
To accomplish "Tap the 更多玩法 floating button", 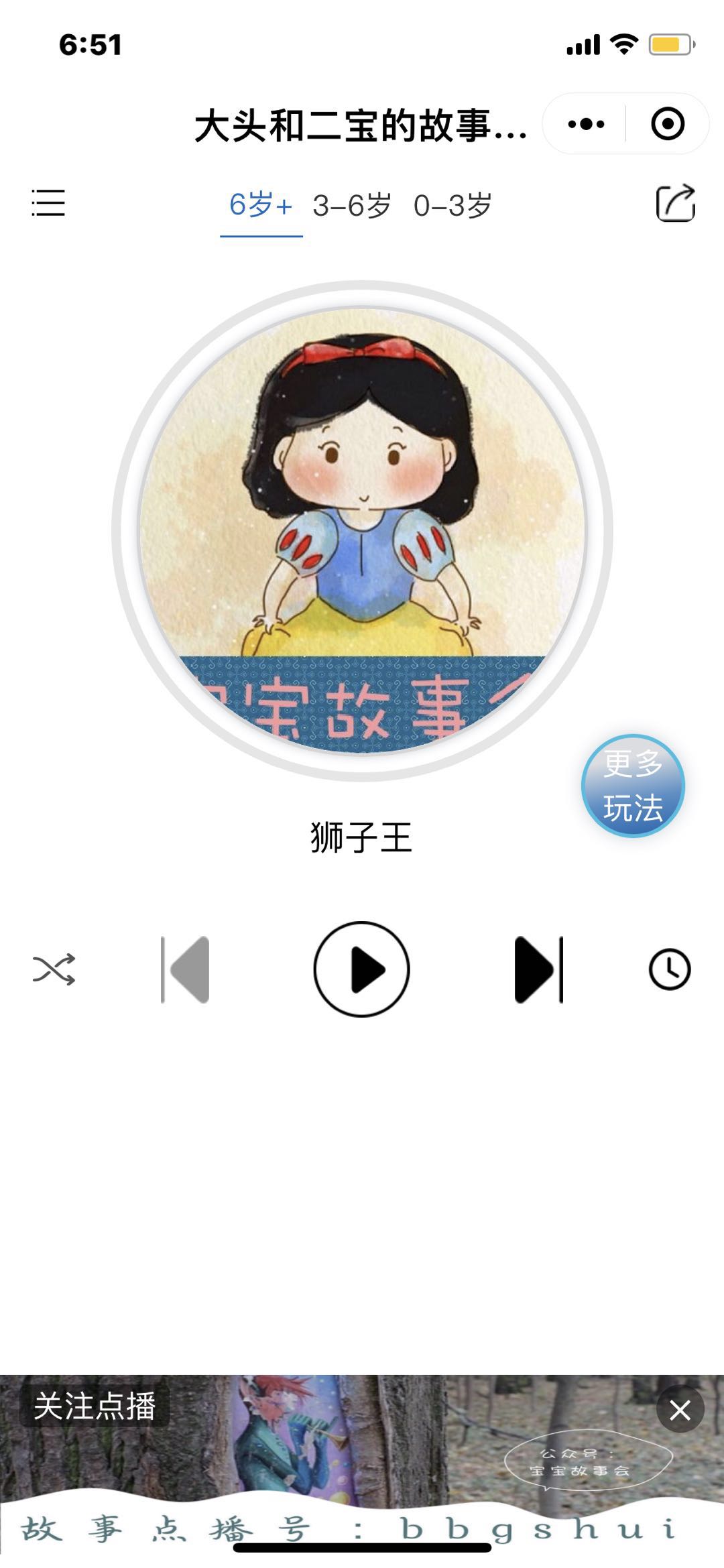I will (x=633, y=786).
